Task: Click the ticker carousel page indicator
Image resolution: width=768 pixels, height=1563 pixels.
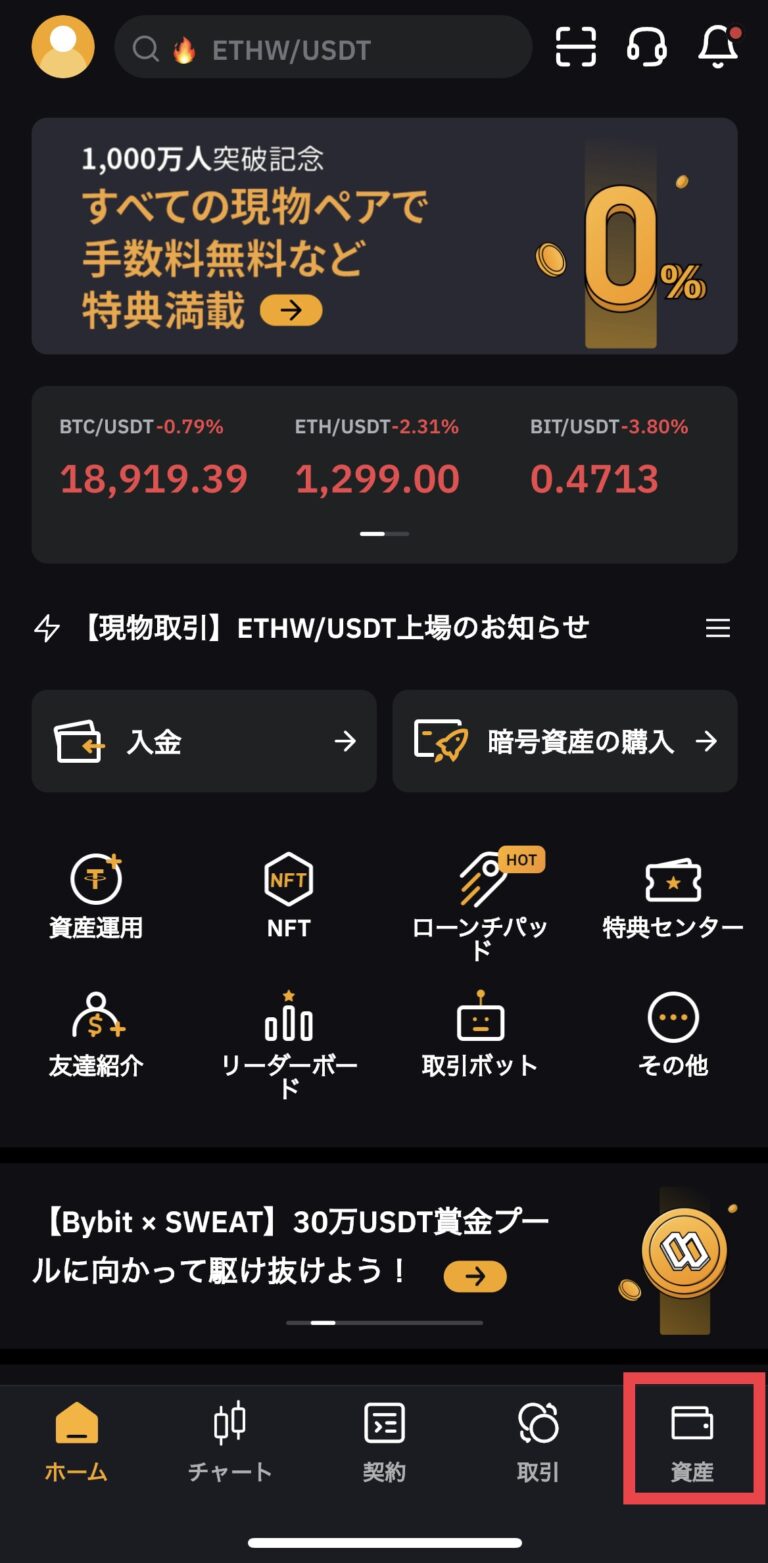Action: [384, 534]
